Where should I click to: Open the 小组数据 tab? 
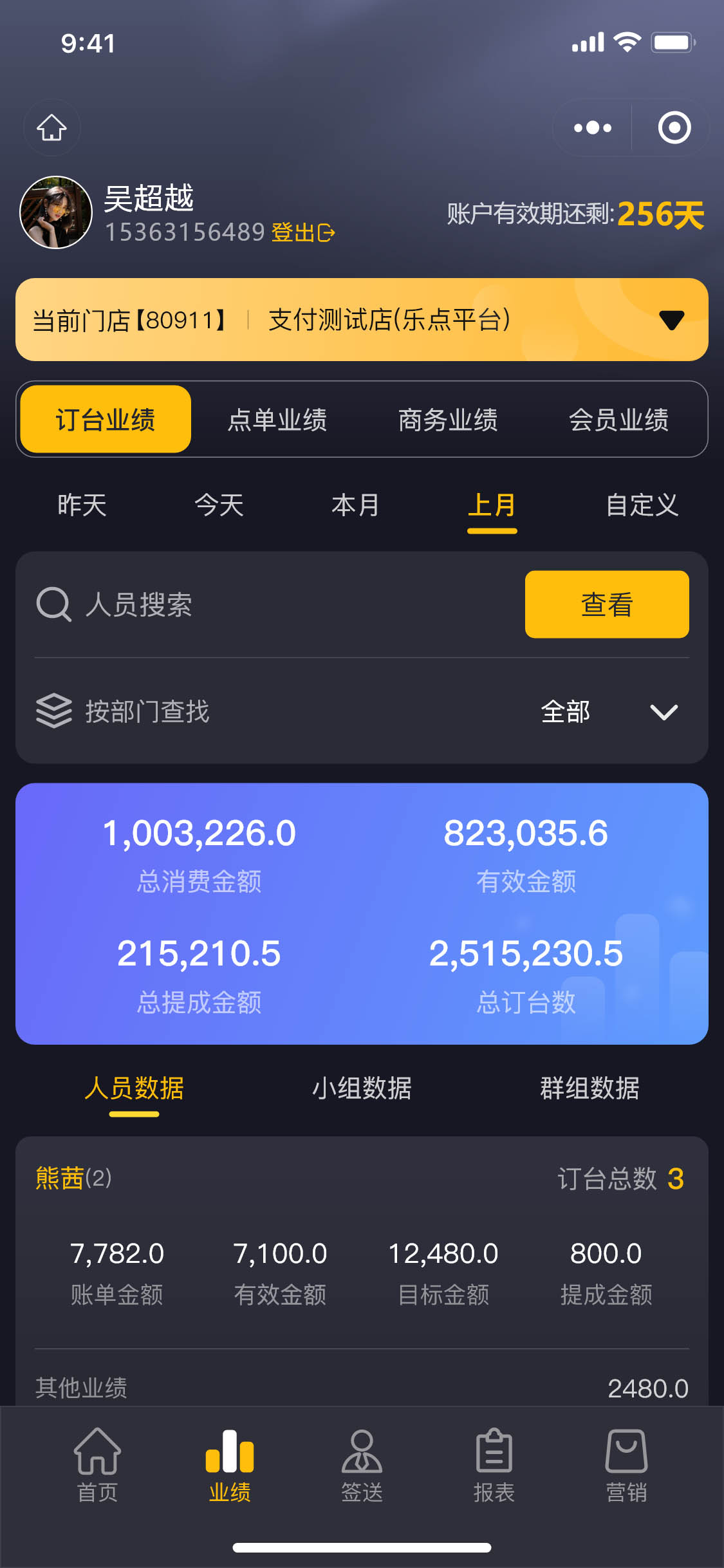[362, 1089]
